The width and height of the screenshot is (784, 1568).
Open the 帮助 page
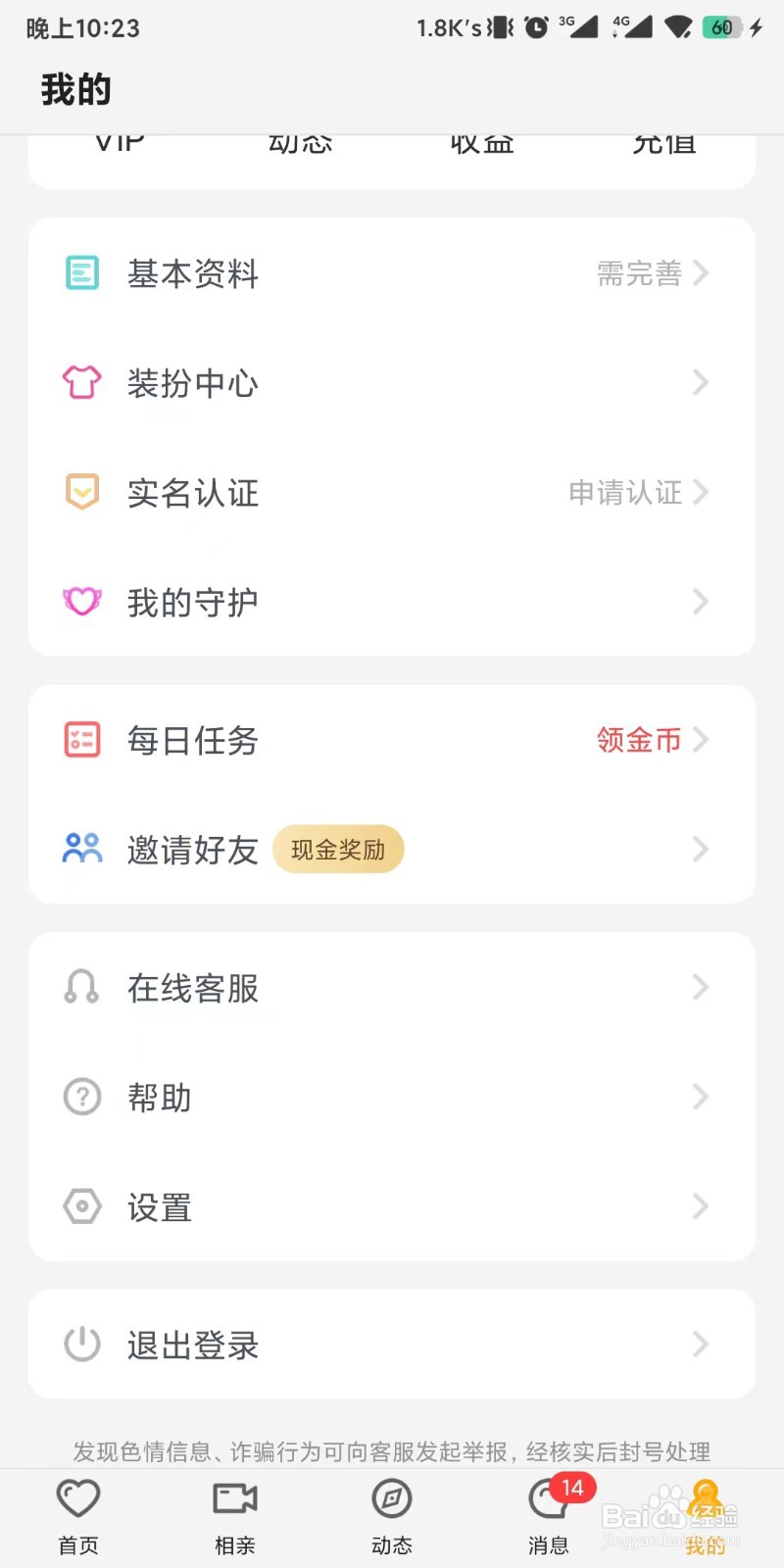[x=392, y=1097]
